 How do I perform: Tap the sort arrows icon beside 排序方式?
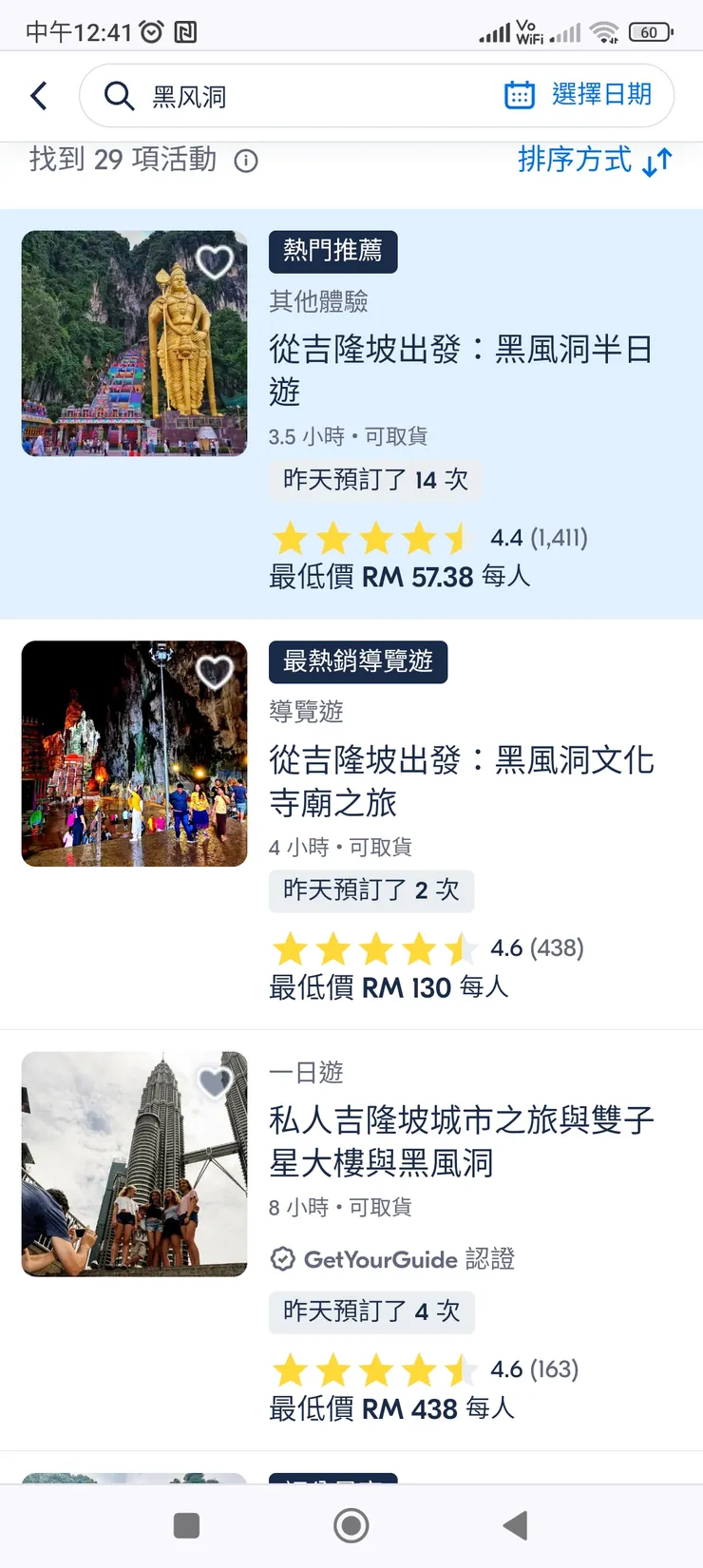tap(656, 162)
